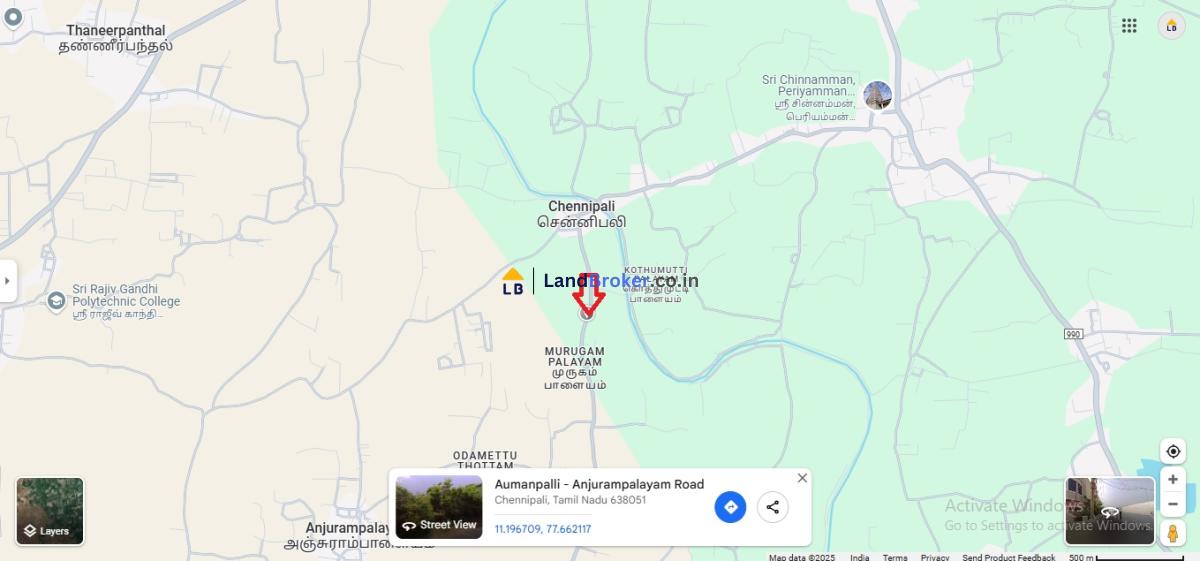Screen dimensions: 1200x561
Task: Expand the collapsed side panel
Action: click(7, 281)
